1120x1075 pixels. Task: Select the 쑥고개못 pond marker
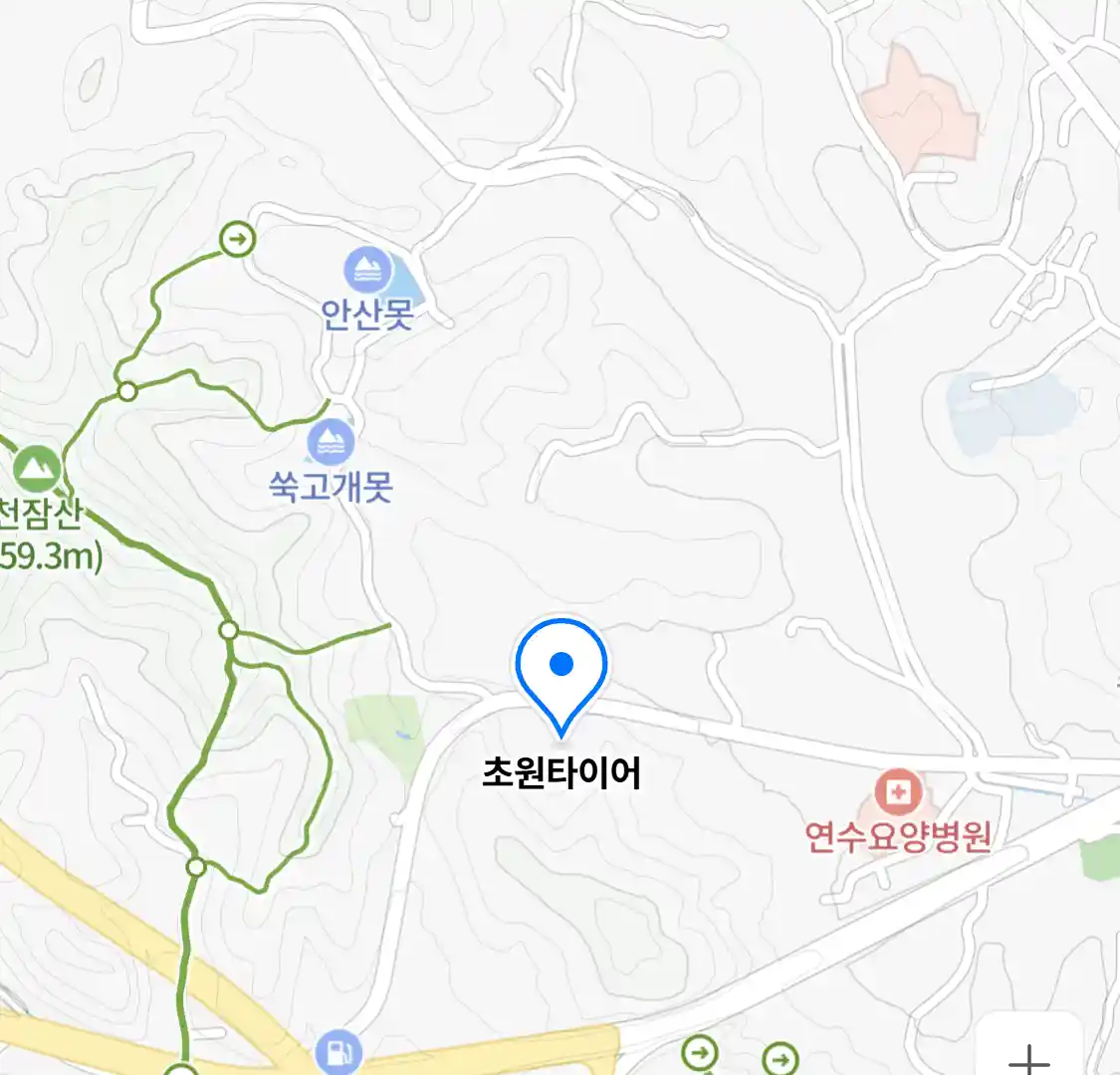pos(331,443)
